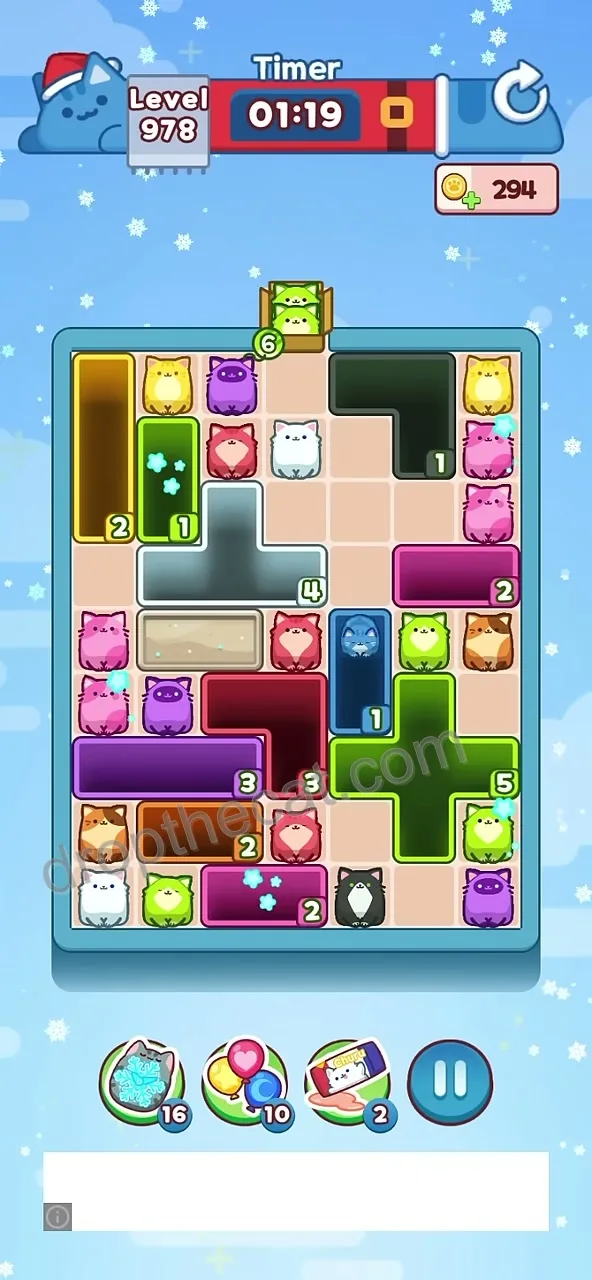Select the long purple block numbered 3
This screenshot has width=592, height=1280.
click(x=168, y=767)
